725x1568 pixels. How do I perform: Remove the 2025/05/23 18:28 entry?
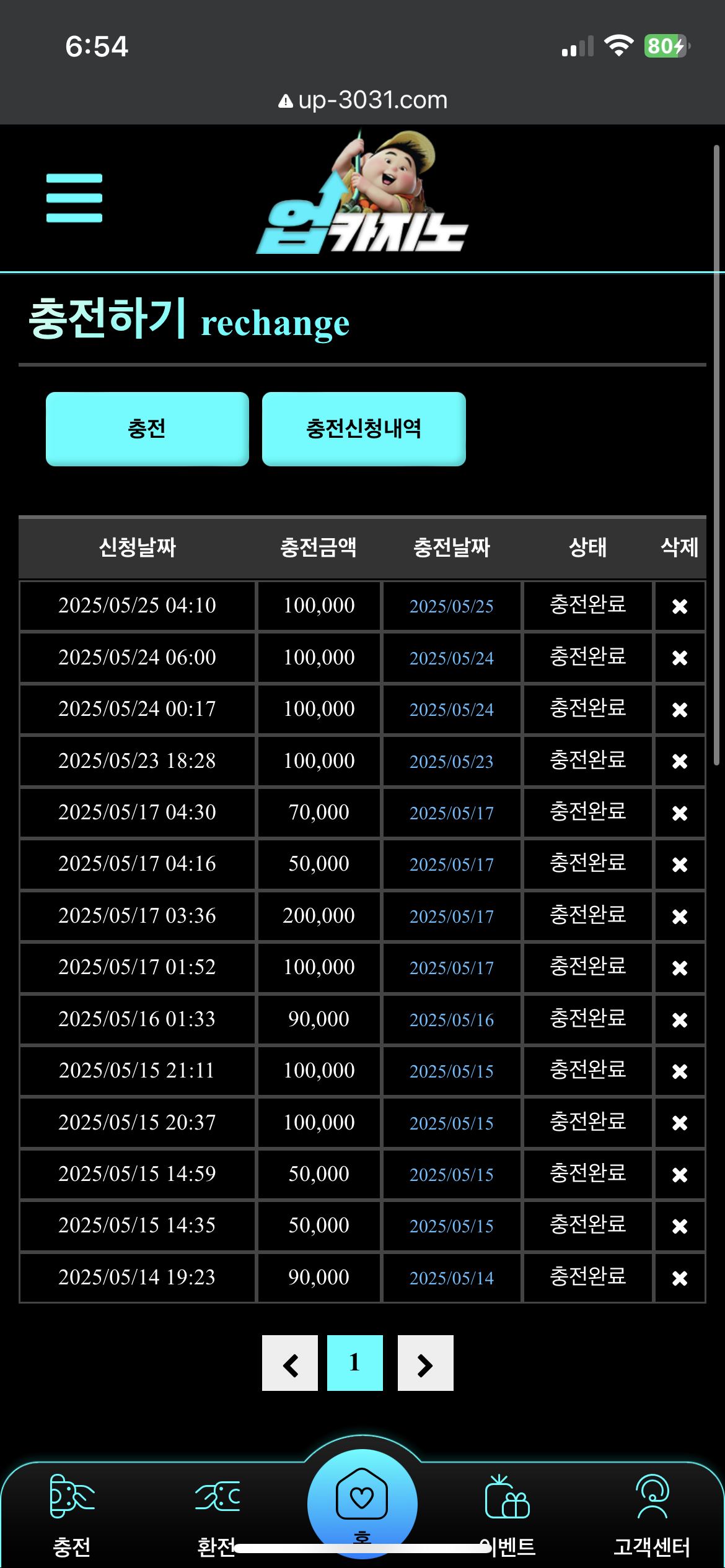pos(680,761)
